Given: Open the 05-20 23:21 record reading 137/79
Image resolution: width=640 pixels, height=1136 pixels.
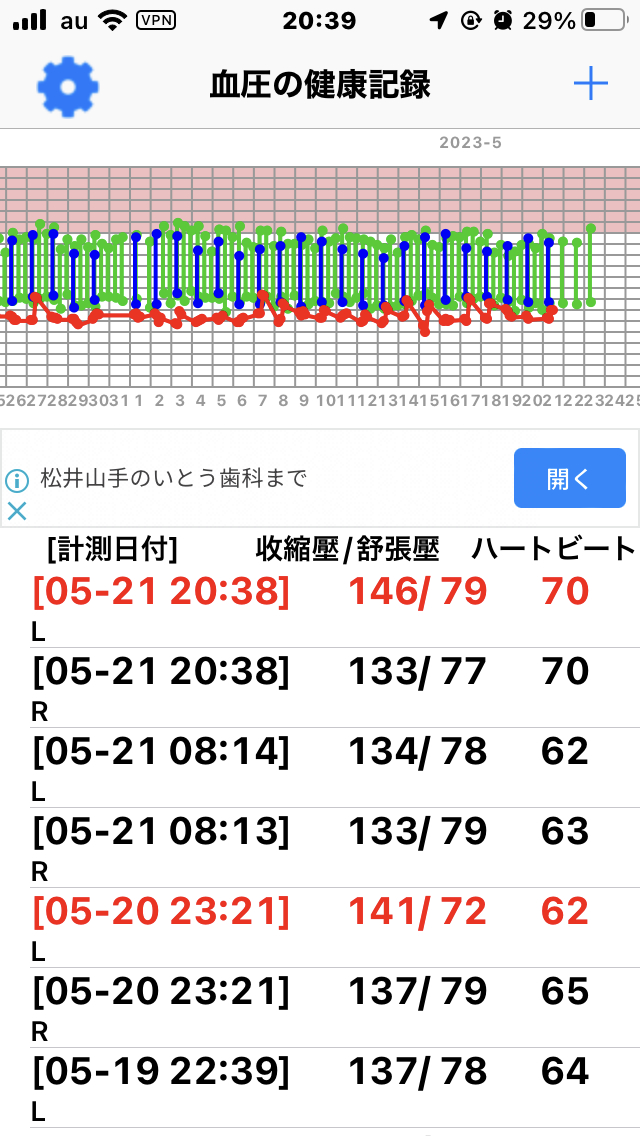Looking at the screenshot, I should click(x=320, y=1007).
